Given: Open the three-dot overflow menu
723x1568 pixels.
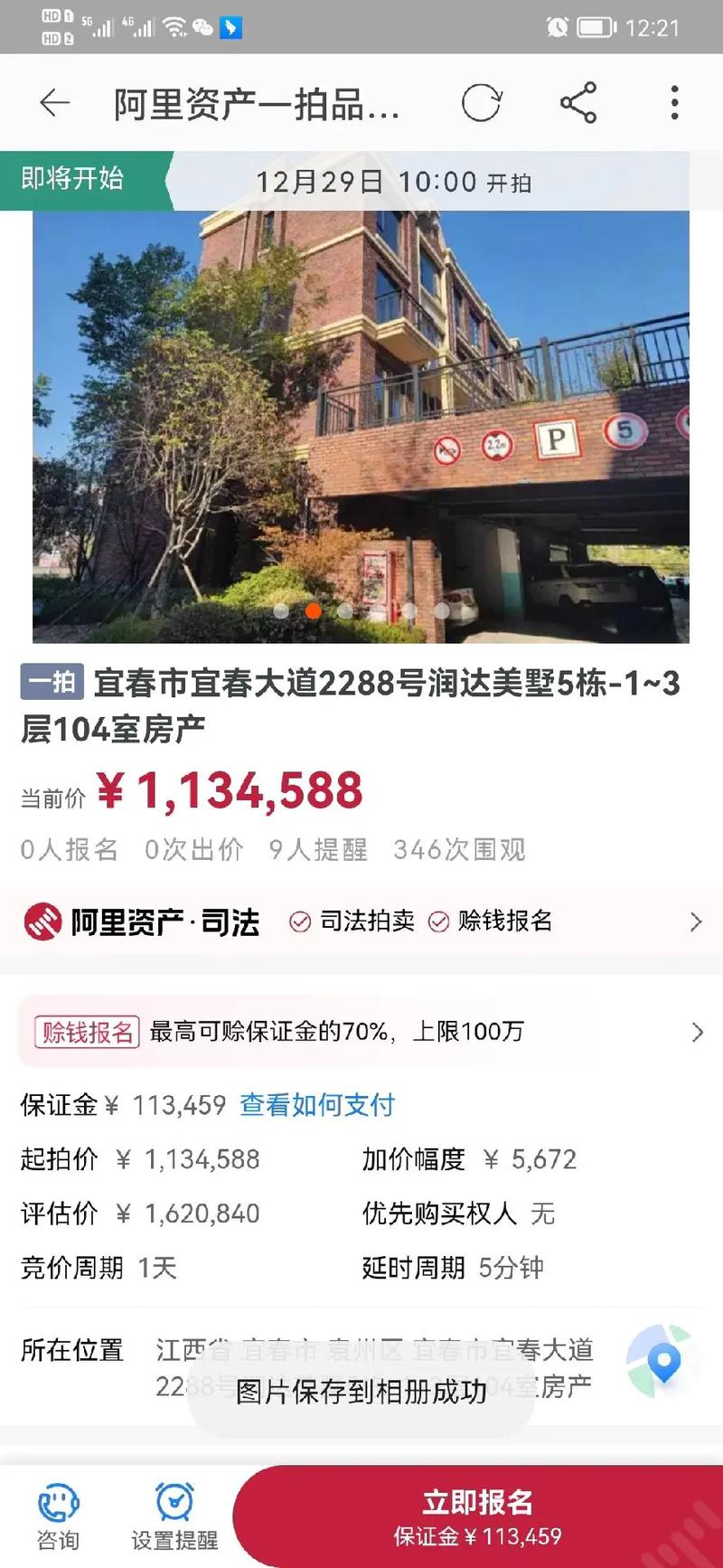Looking at the screenshot, I should point(674,102).
